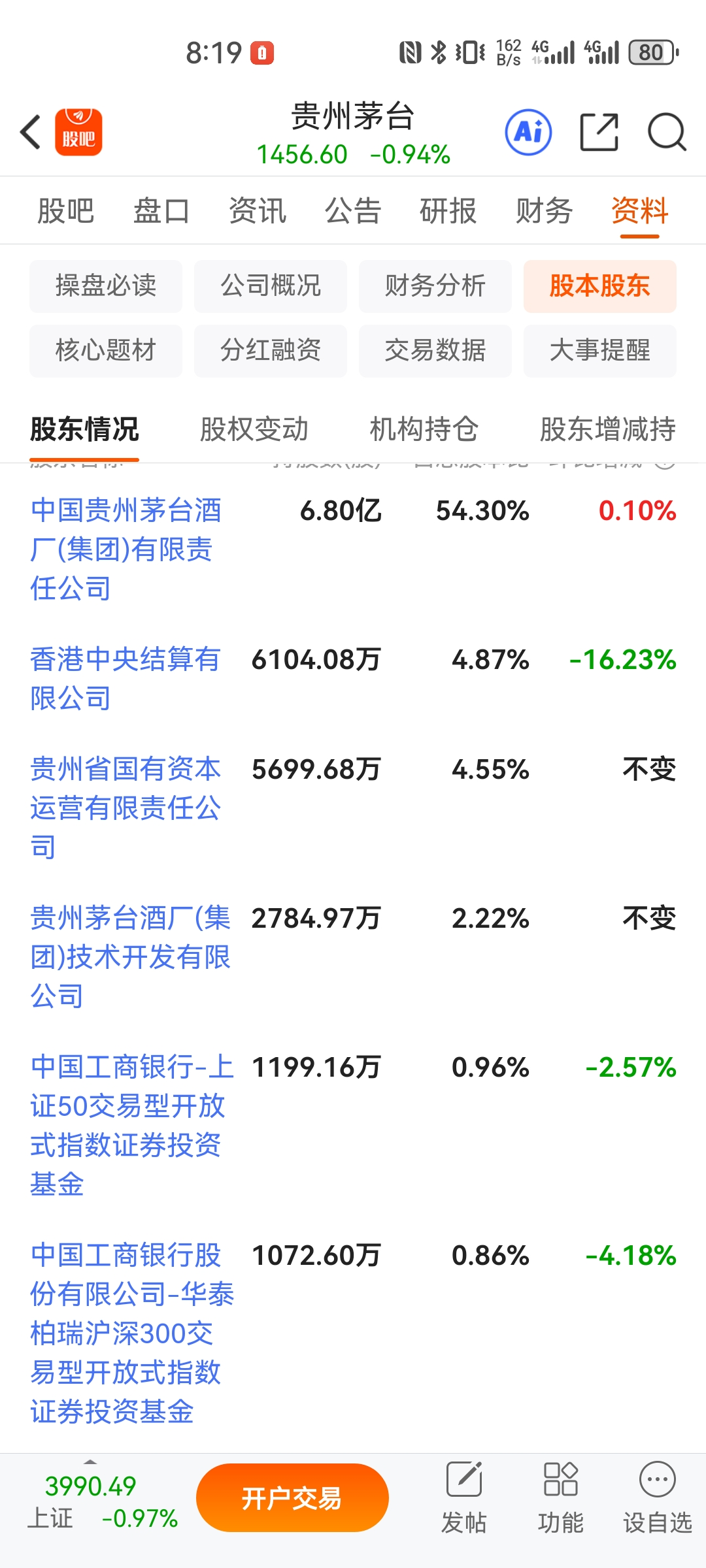Open the AI assistant icon
Image resolution: width=706 pixels, height=1568 pixels.
pos(528,132)
